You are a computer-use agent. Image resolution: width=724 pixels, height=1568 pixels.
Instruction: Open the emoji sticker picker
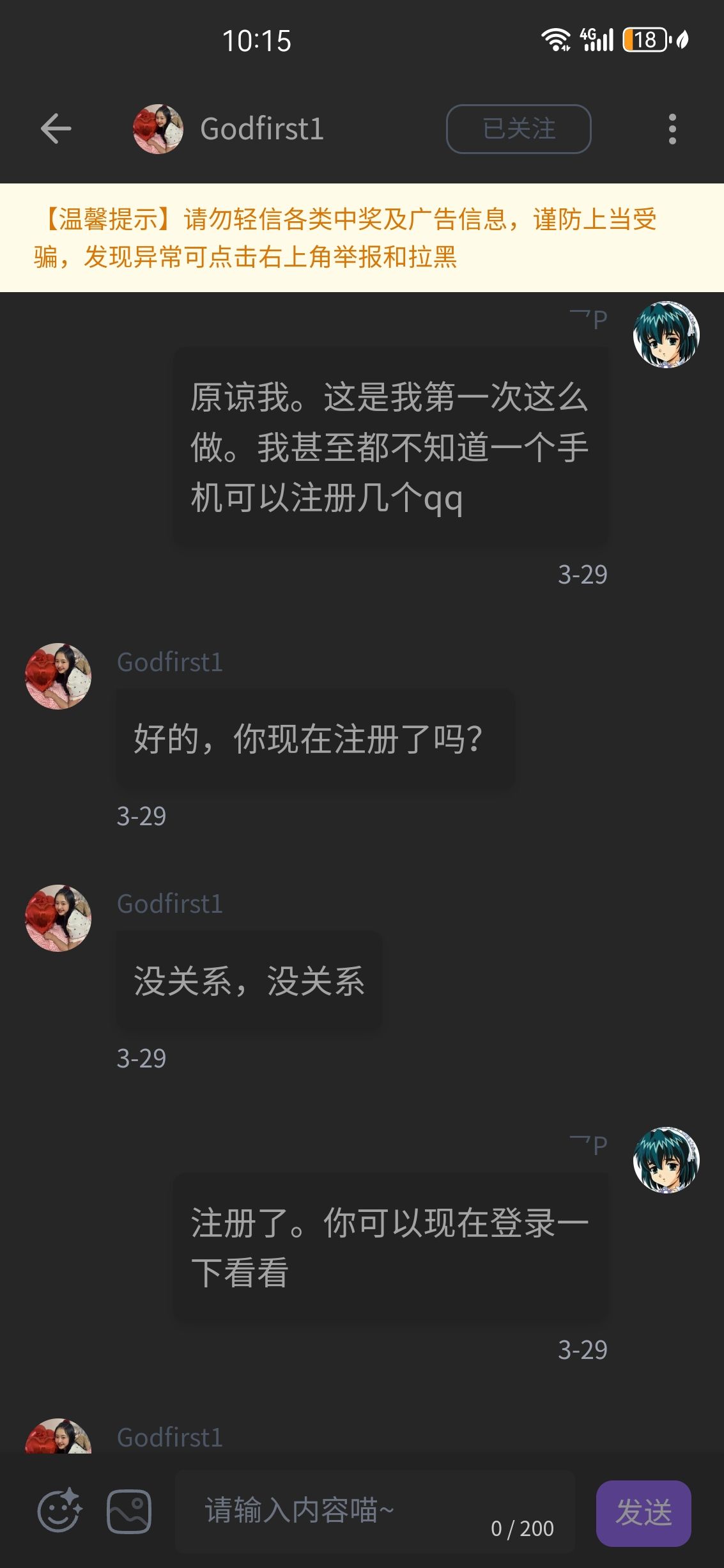tap(59, 1511)
